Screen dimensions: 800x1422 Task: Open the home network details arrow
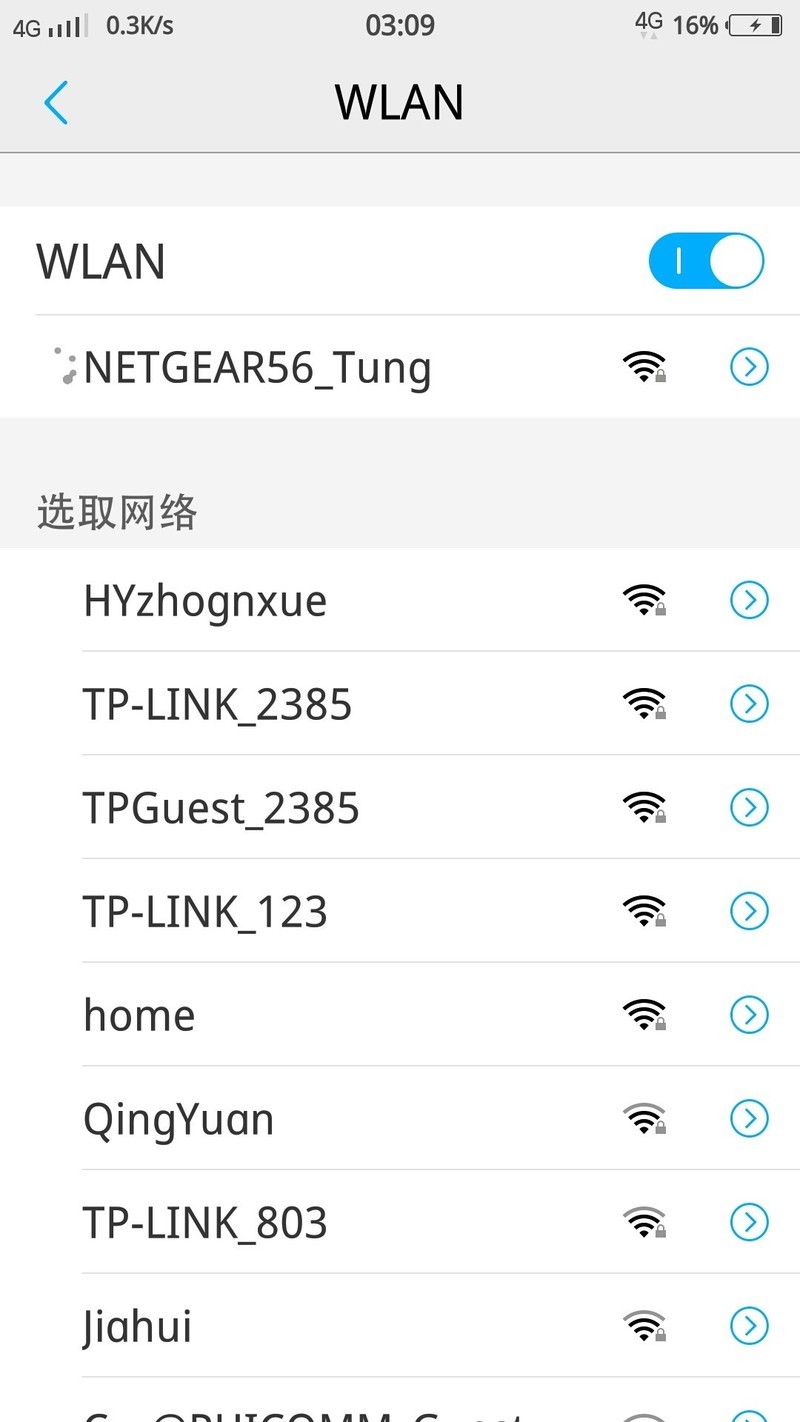[x=749, y=1014]
